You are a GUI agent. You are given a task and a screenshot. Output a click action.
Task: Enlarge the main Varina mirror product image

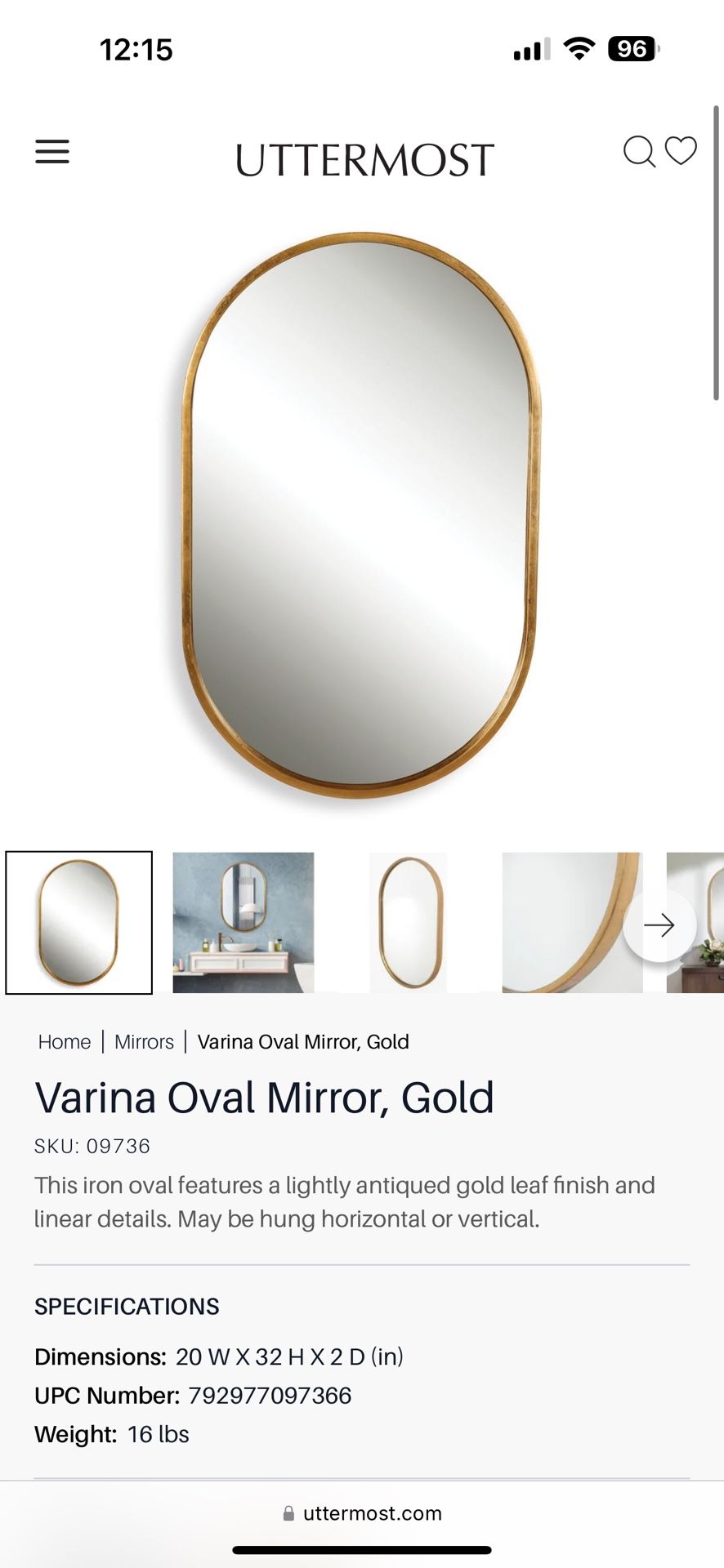pos(360,514)
